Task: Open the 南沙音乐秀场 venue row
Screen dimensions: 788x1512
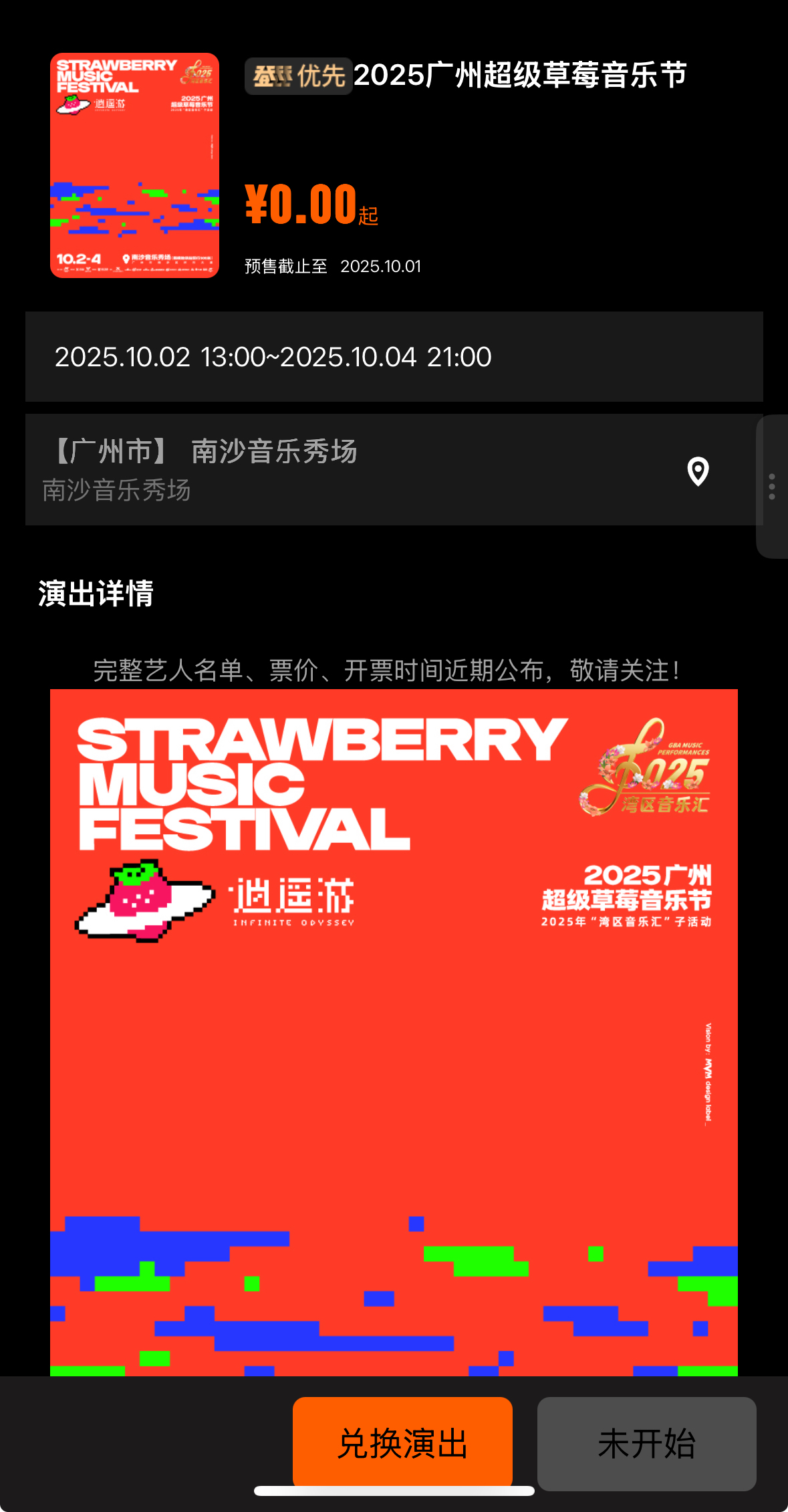Action: [x=334, y=469]
